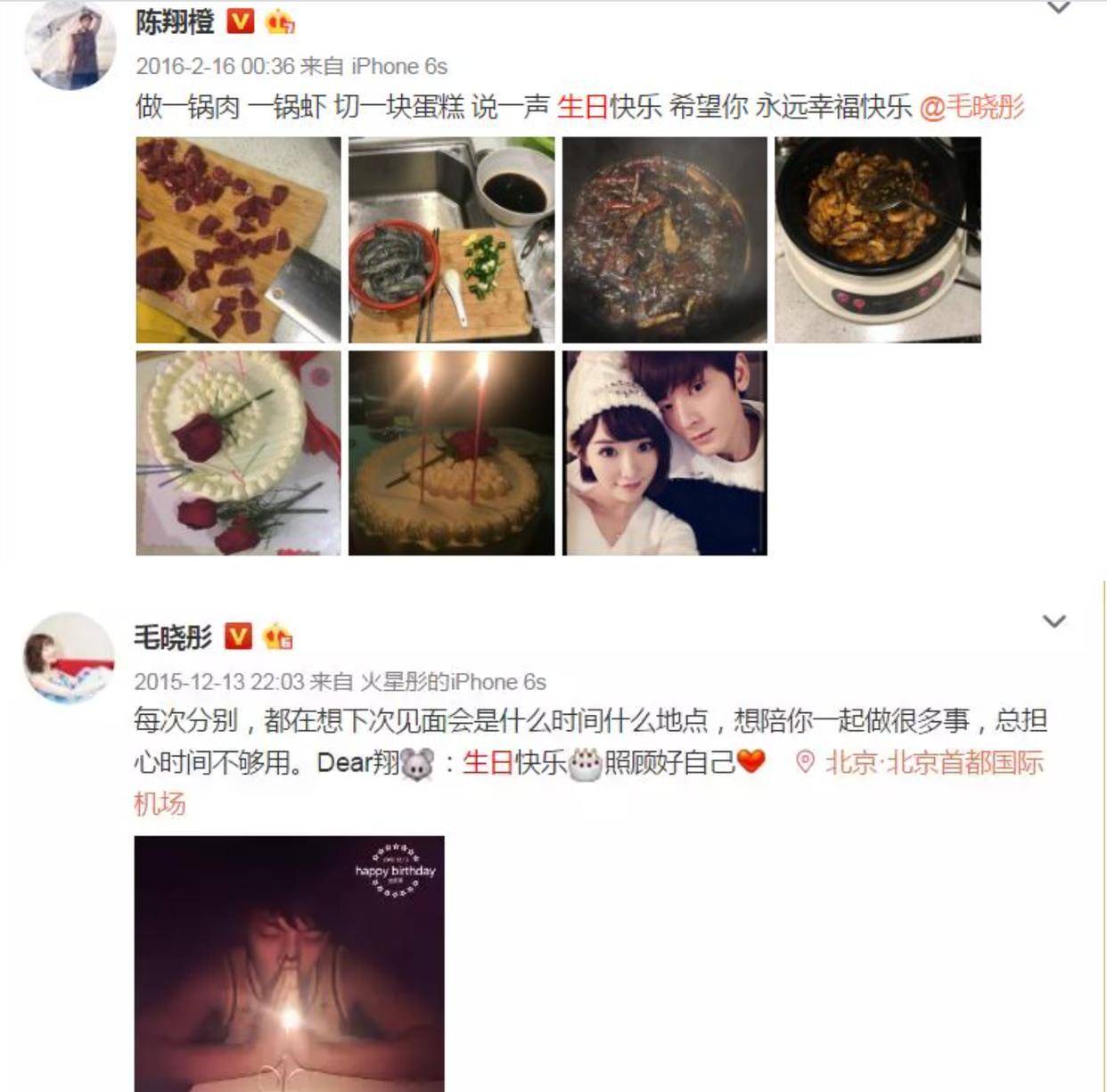Screen dimensions: 1107x1092
Task: Tap the username 陈翔橙
Action: point(175,21)
